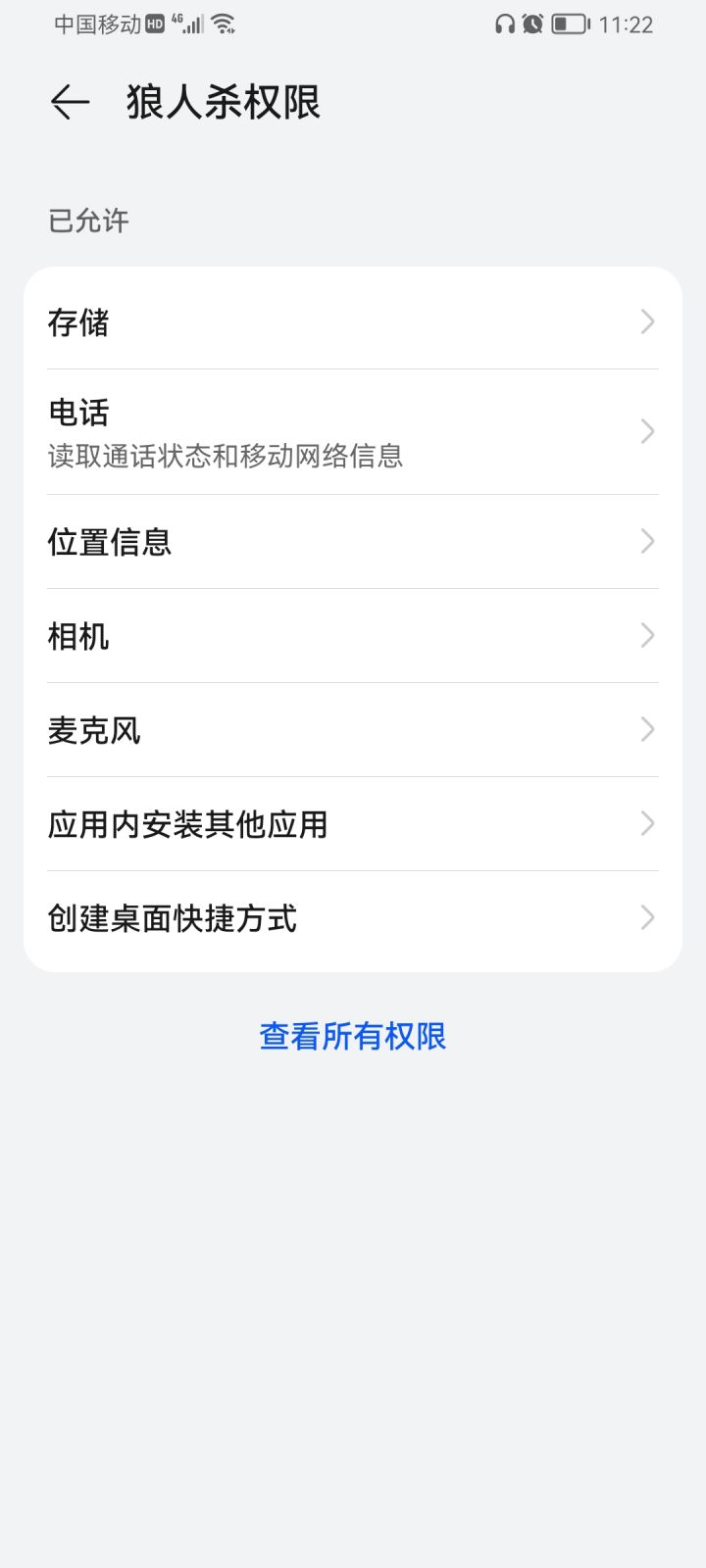Select the 应用内安装其他应用 permission
Viewport: 706px width, 1568px height.
353,824
